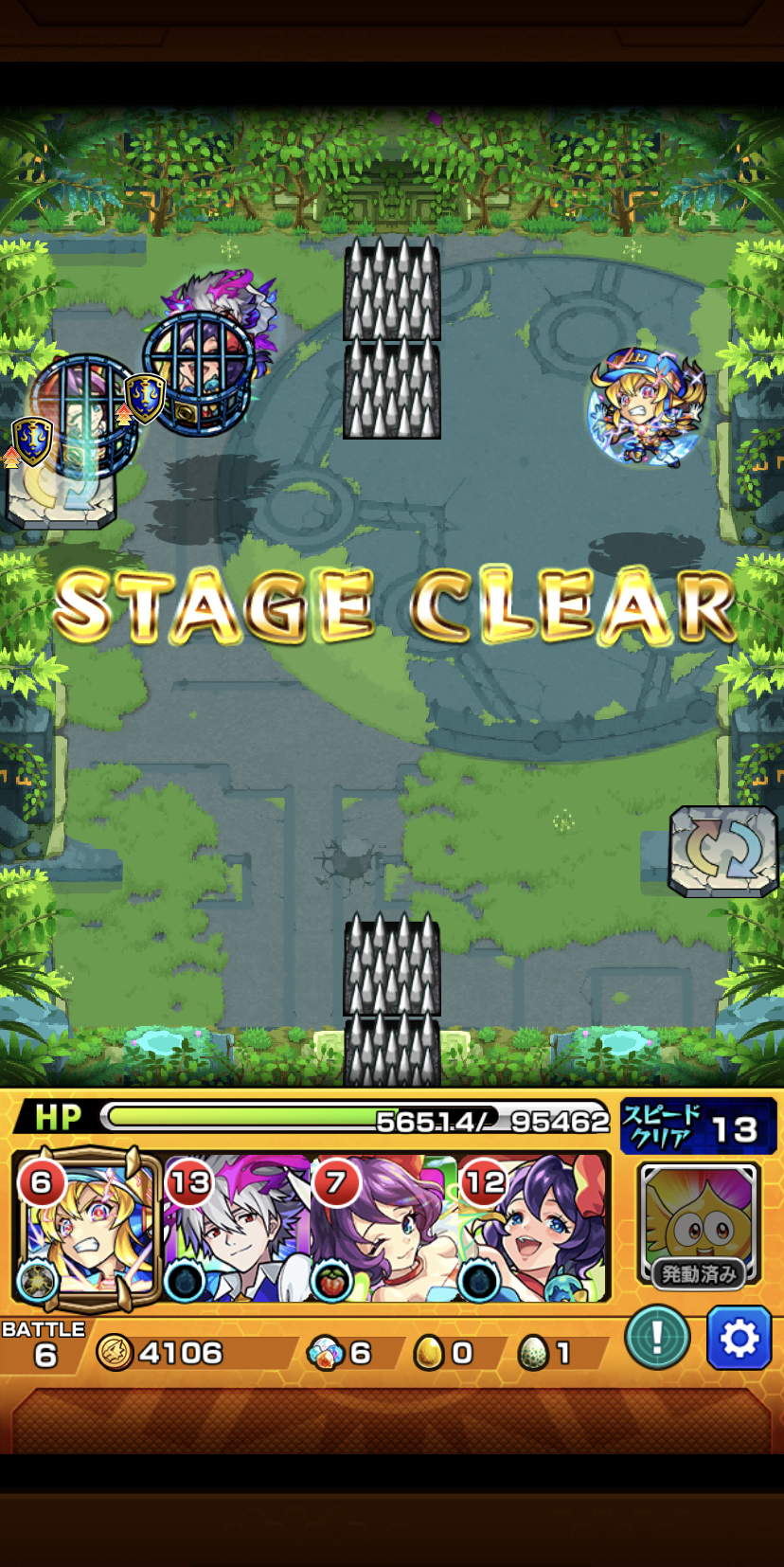Open the blue gear settings button
This screenshot has height=1567, width=784.
739,1338
